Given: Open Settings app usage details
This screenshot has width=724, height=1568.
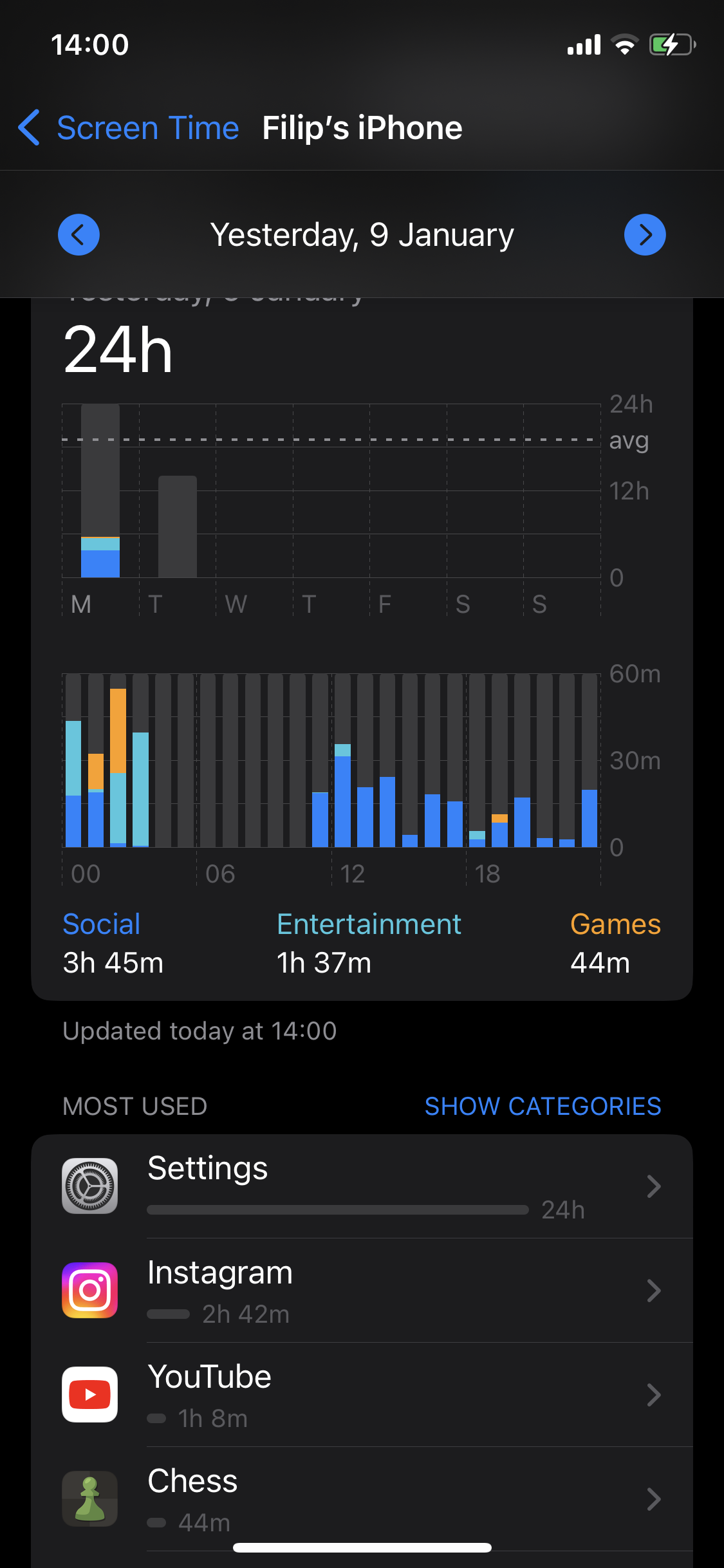Looking at the screenshot, I should (x=362, y=1186).
